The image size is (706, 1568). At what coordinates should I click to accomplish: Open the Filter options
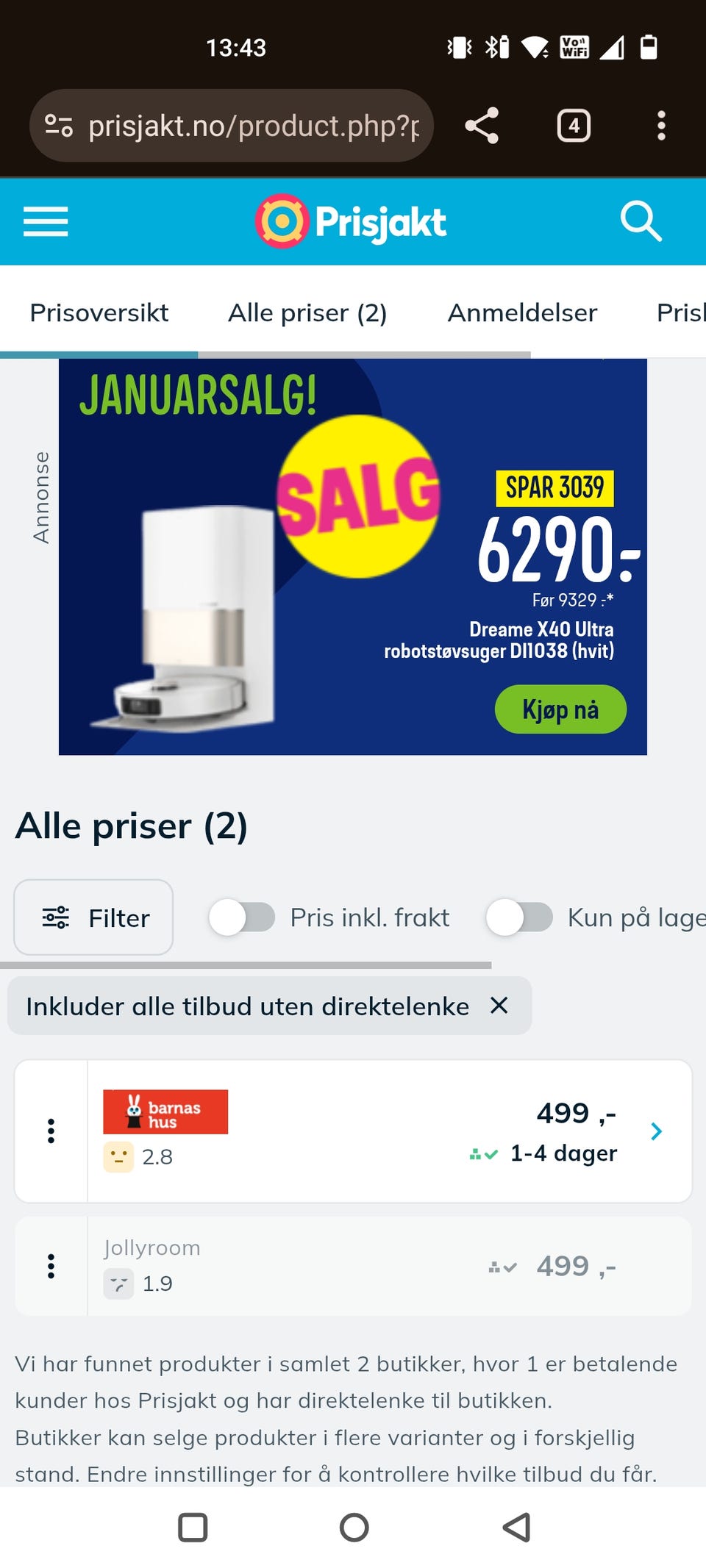coord(93,917)
